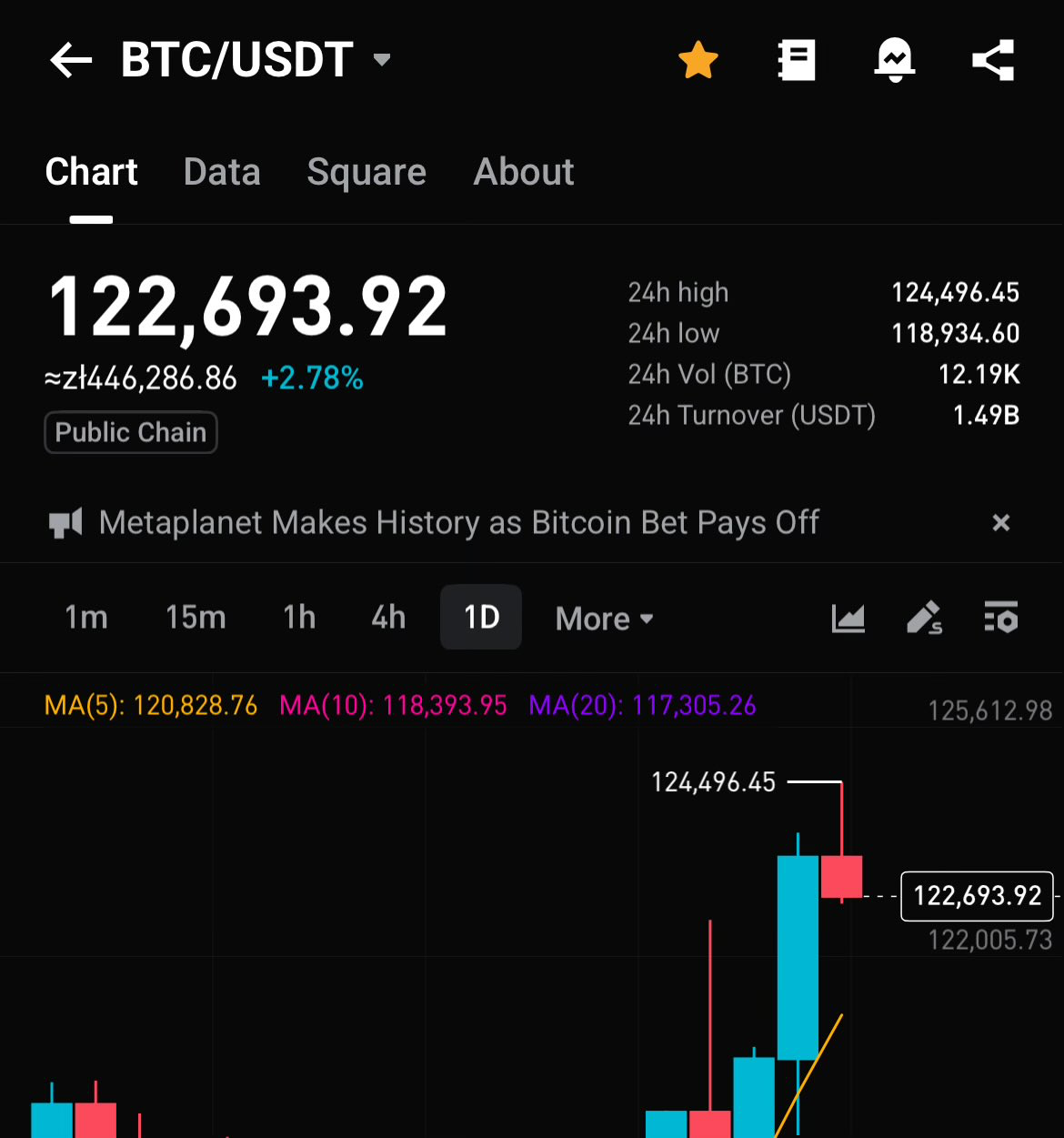Open chart settings icon
This screenshot has width=1064, height=1138.
tap(1001, 618)
